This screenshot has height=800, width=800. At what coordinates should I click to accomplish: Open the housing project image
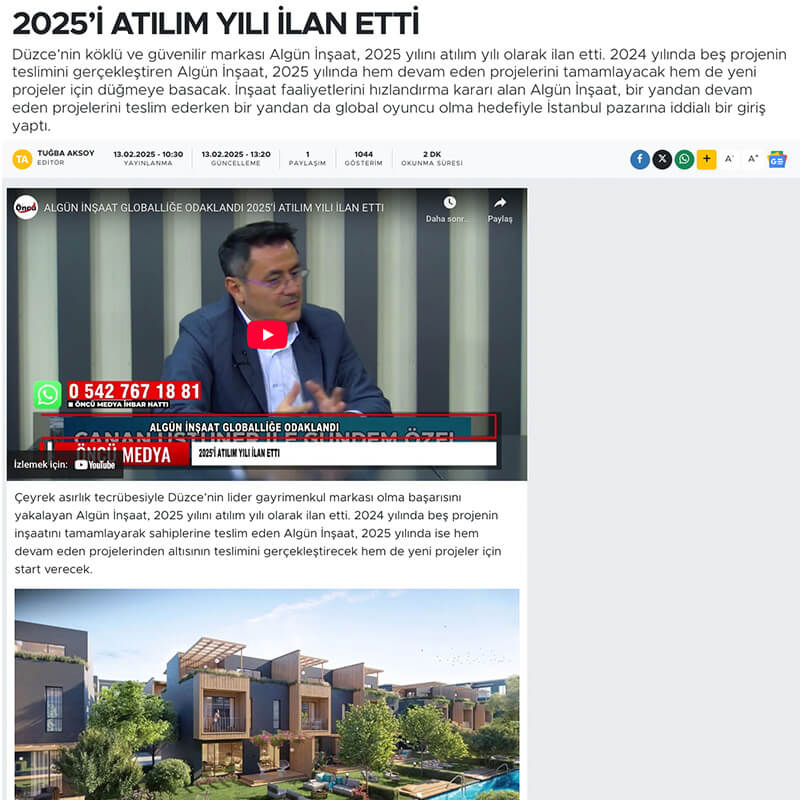tap(267, 693)
